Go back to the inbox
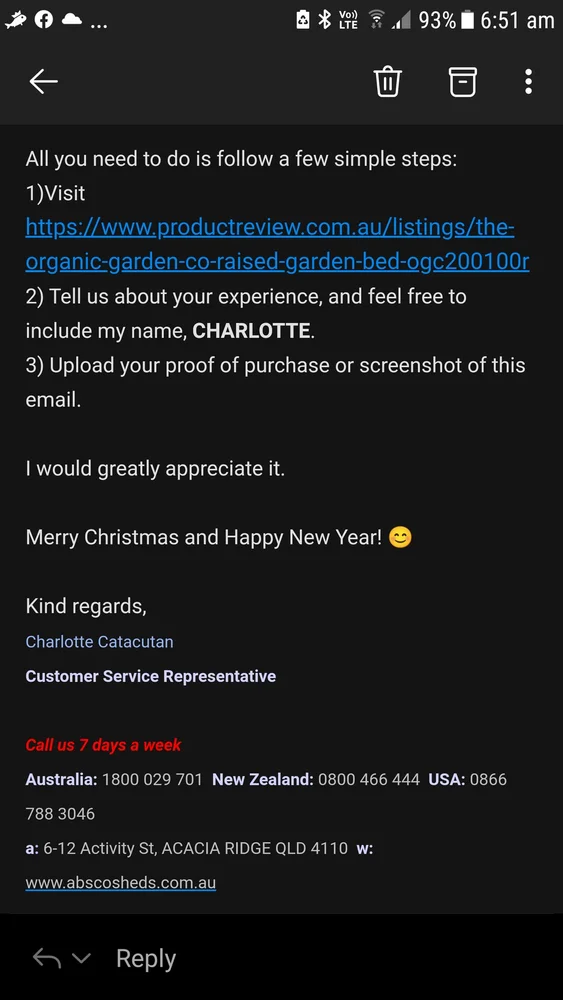 pyautogui.click(x=43, y=82)
